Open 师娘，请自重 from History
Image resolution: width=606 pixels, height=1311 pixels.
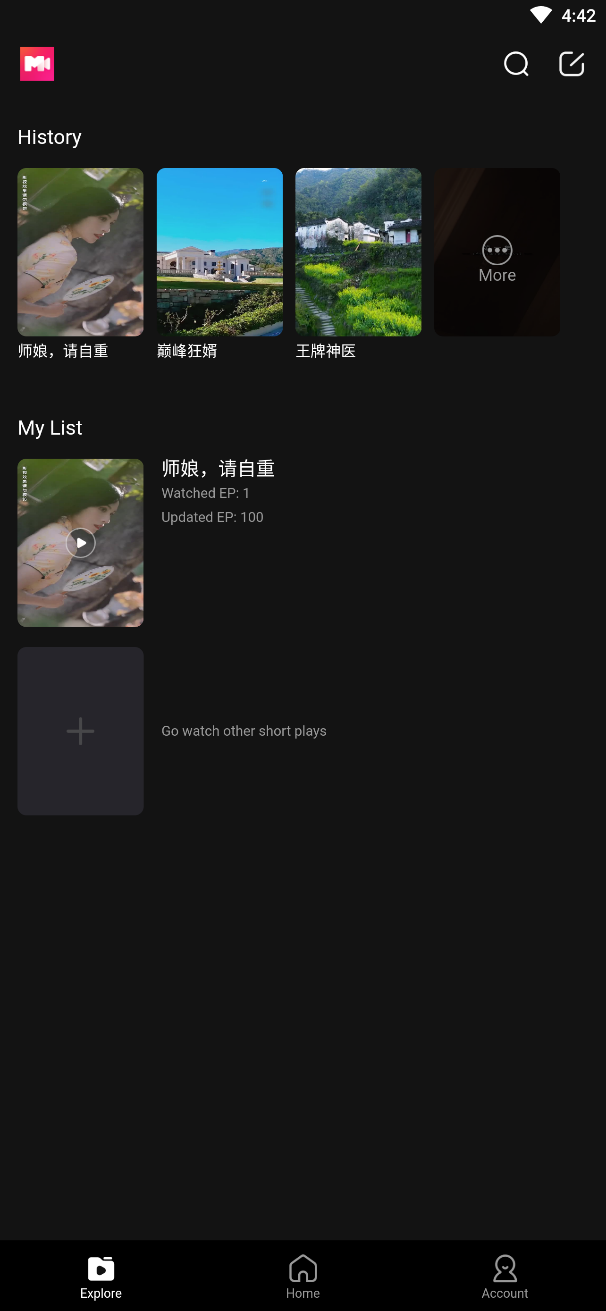tap(80, 252)
